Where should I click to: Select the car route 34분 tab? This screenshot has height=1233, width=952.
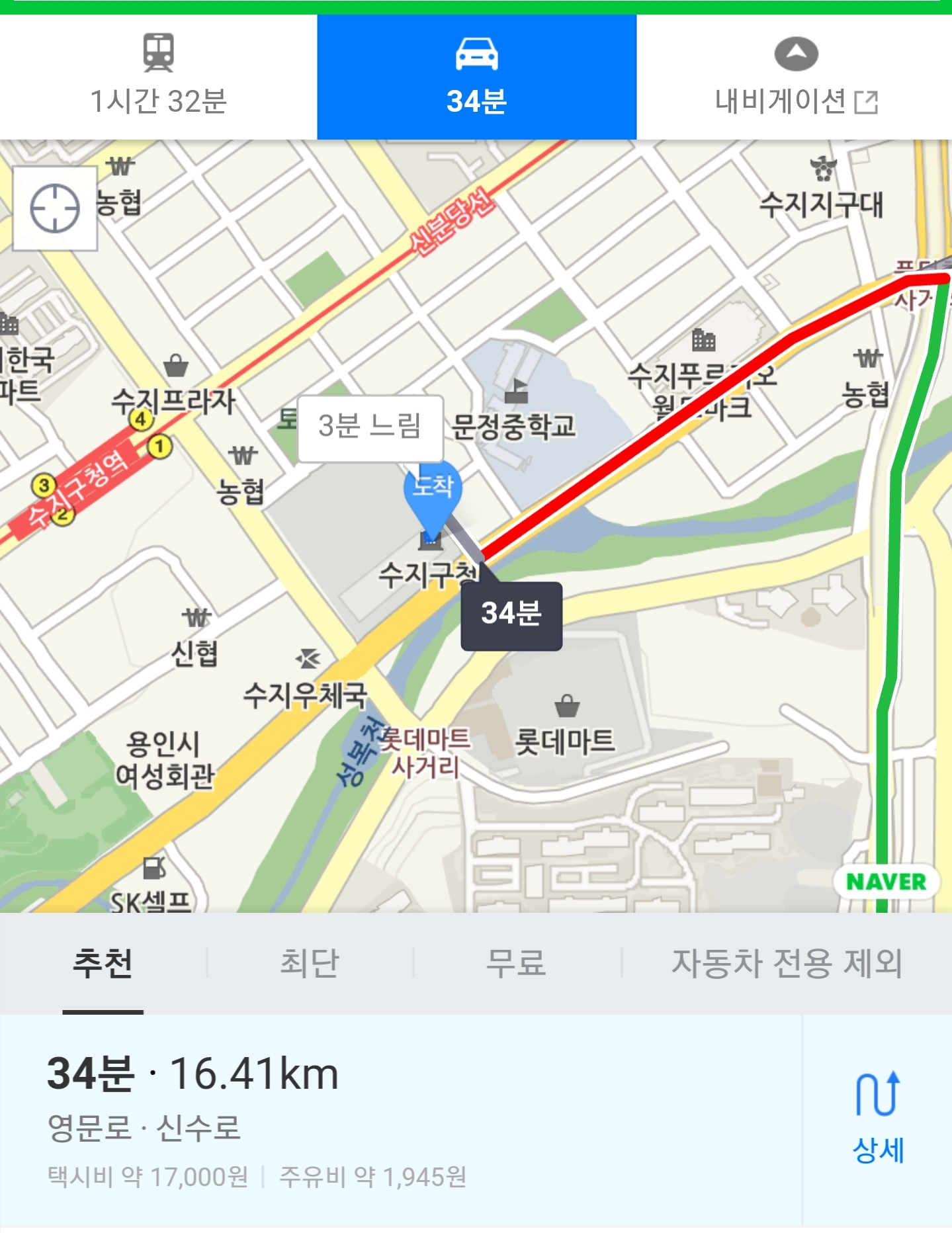476,77
